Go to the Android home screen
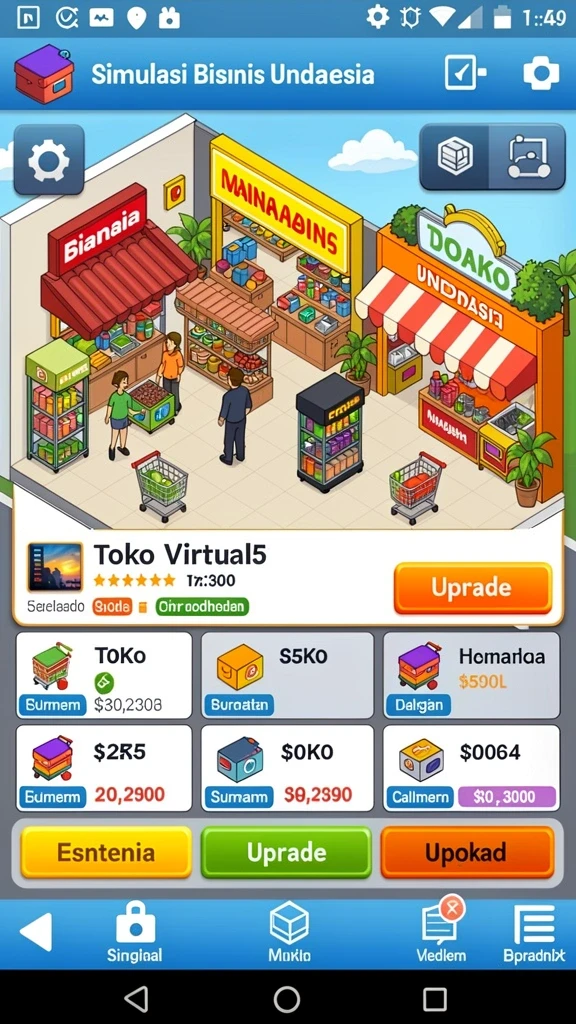Screen dimensions: 576x1024 [287, 999]
